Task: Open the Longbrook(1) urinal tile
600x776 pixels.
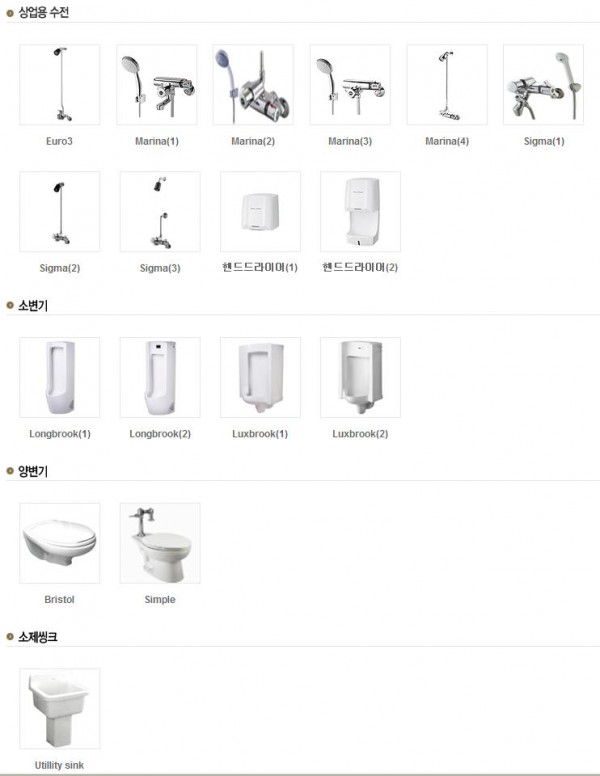Action: 60,377
